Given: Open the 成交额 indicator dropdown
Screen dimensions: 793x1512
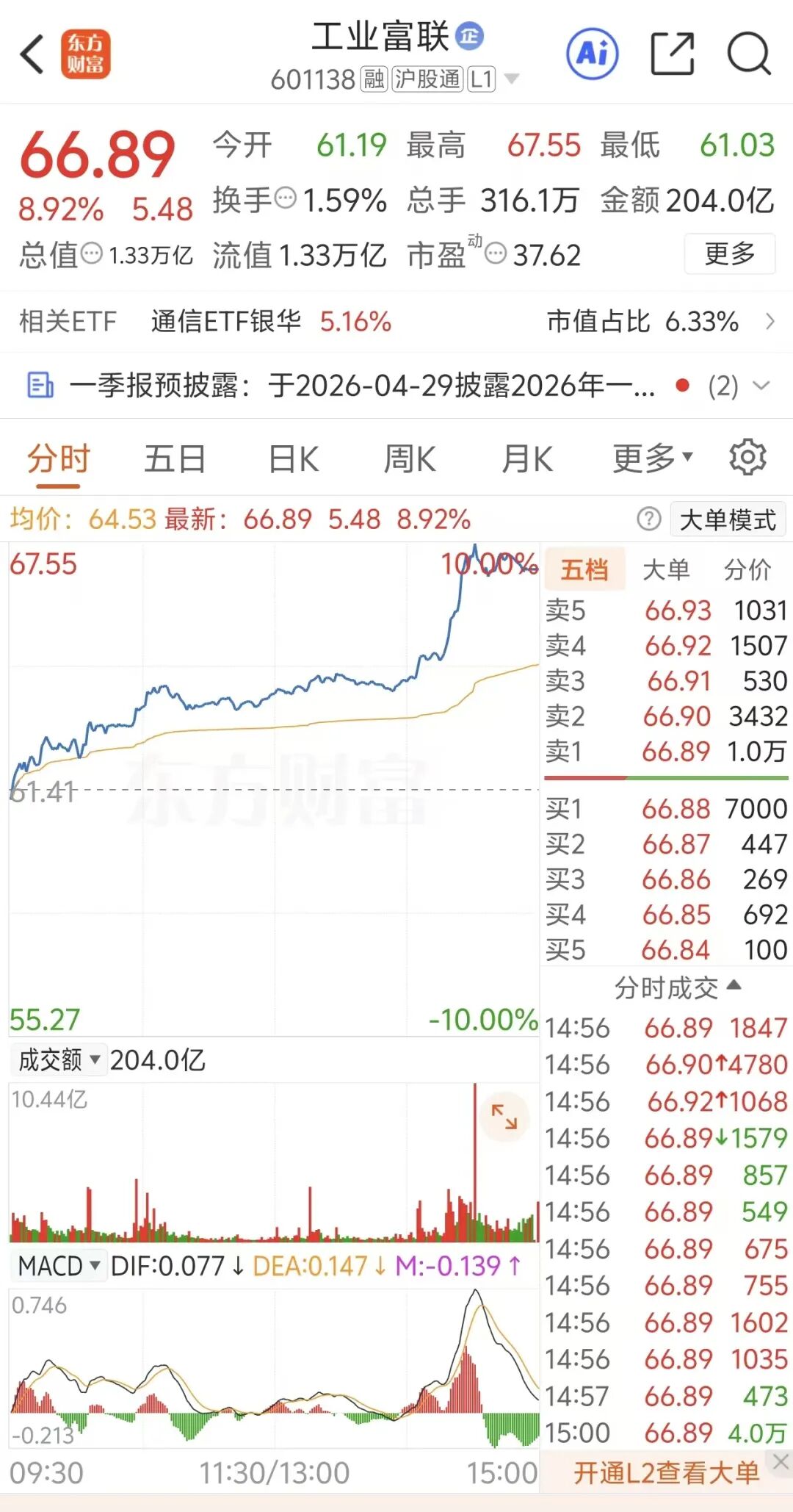Looking at the screenshot, I should (x=57, y=1060).
